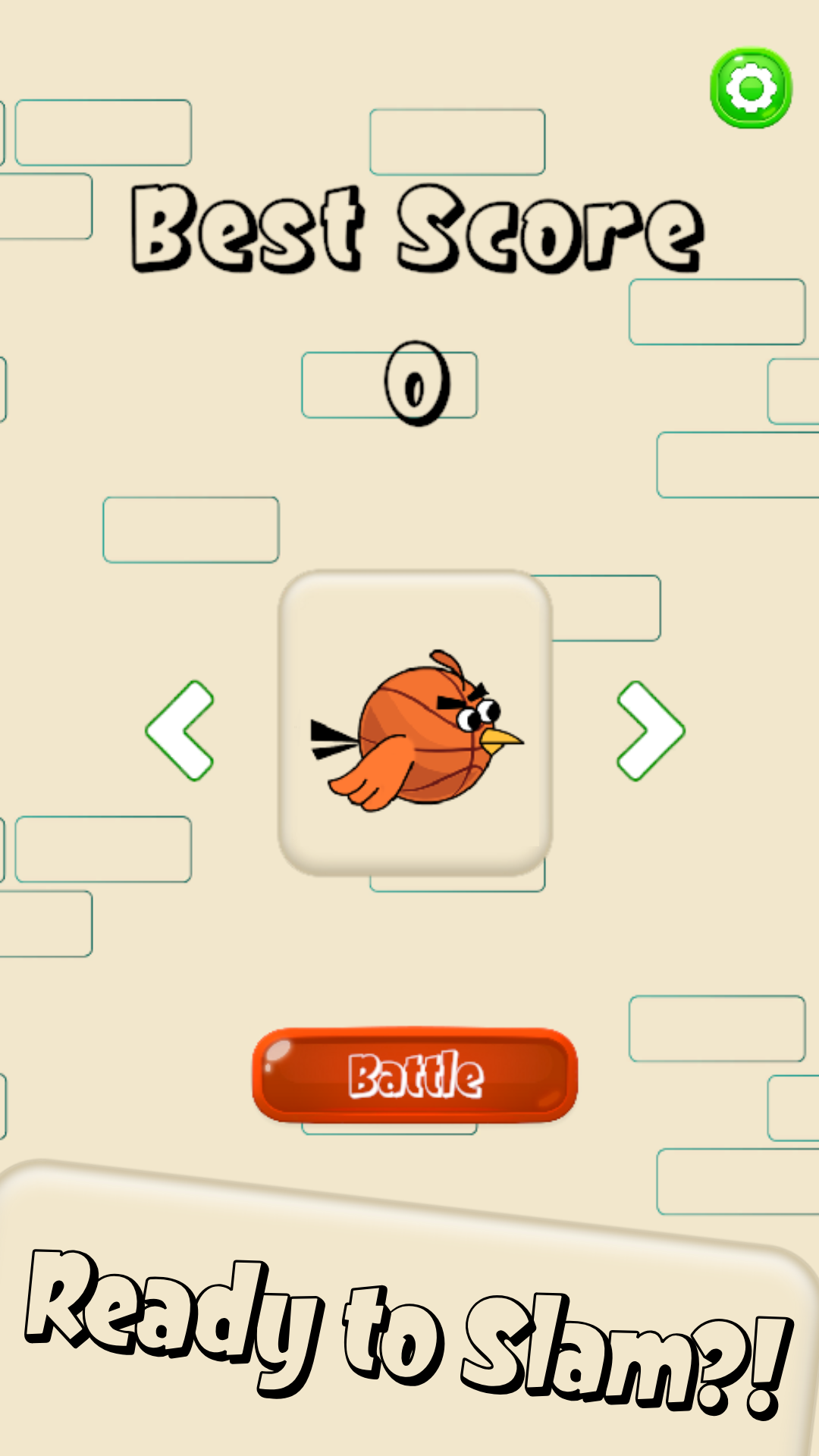Select the previous bird character
The width and height of the screenshot is (819, 1456).
180,730
